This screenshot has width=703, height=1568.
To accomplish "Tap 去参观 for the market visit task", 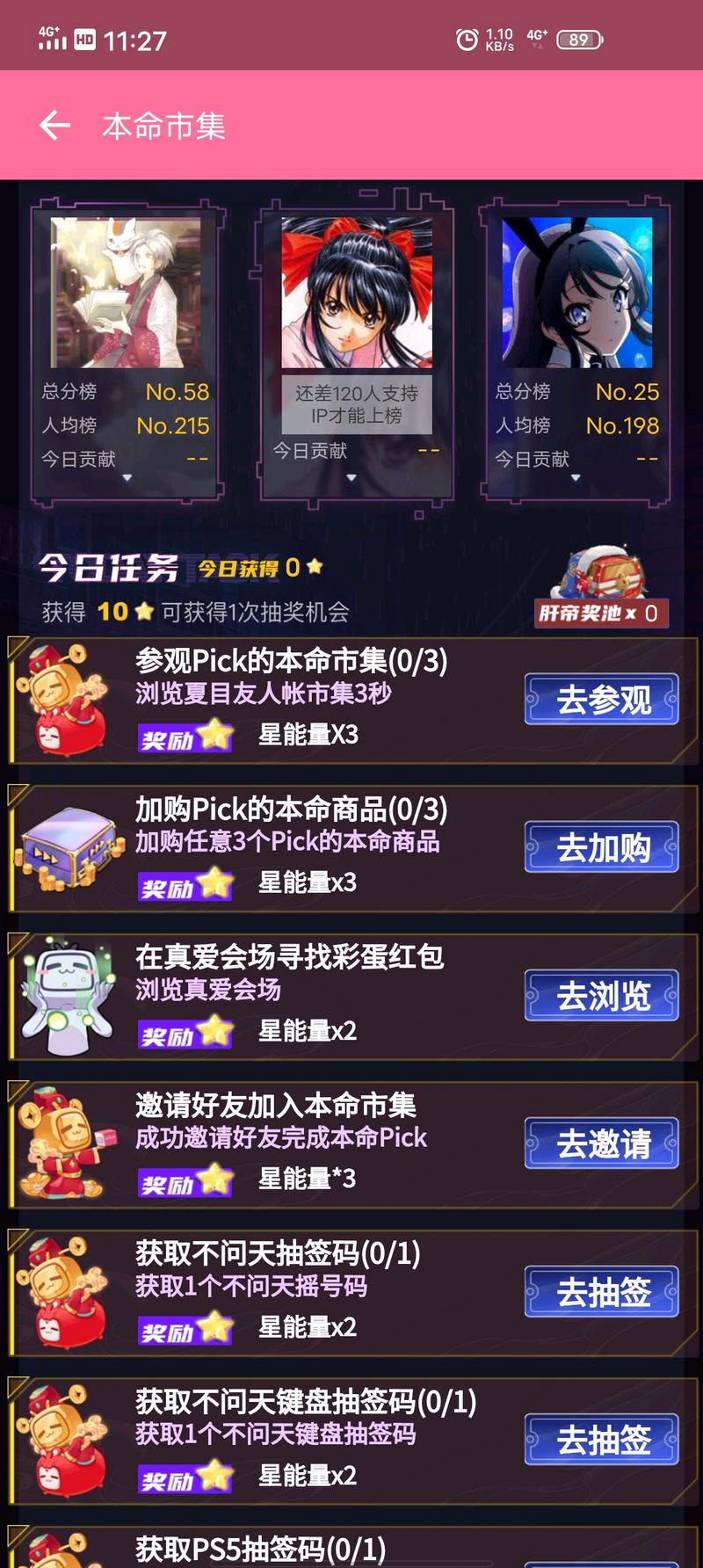I will (x=602, y=700).
